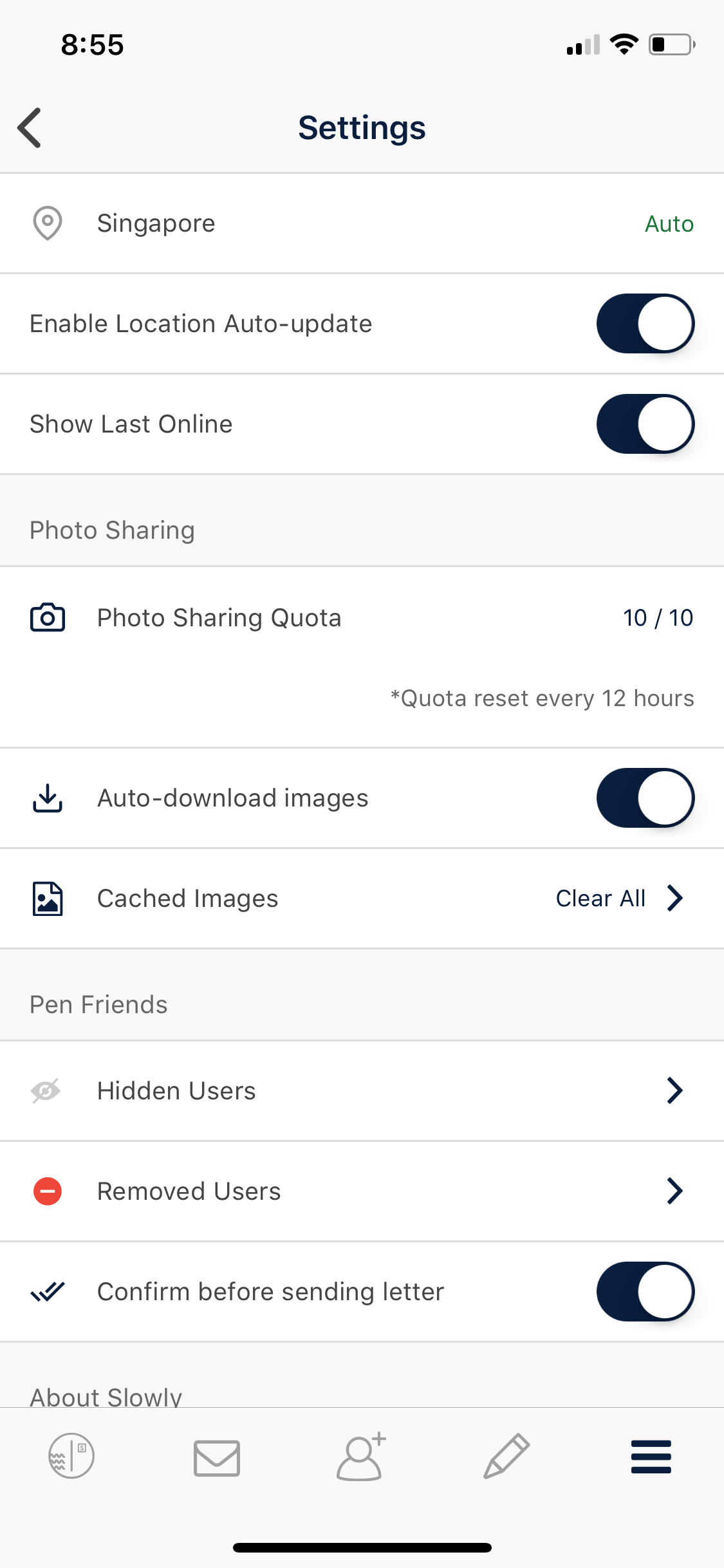Switch to the stamps home tab
724x1568 pixels.
[71, 1456]
